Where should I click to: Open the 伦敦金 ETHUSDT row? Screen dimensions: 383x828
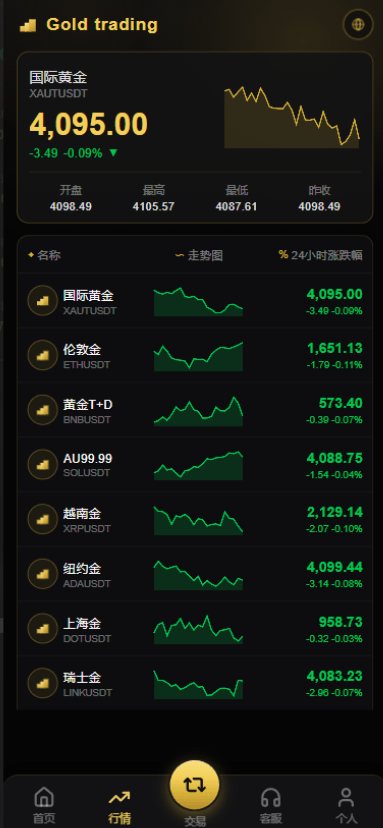[195, 355]
